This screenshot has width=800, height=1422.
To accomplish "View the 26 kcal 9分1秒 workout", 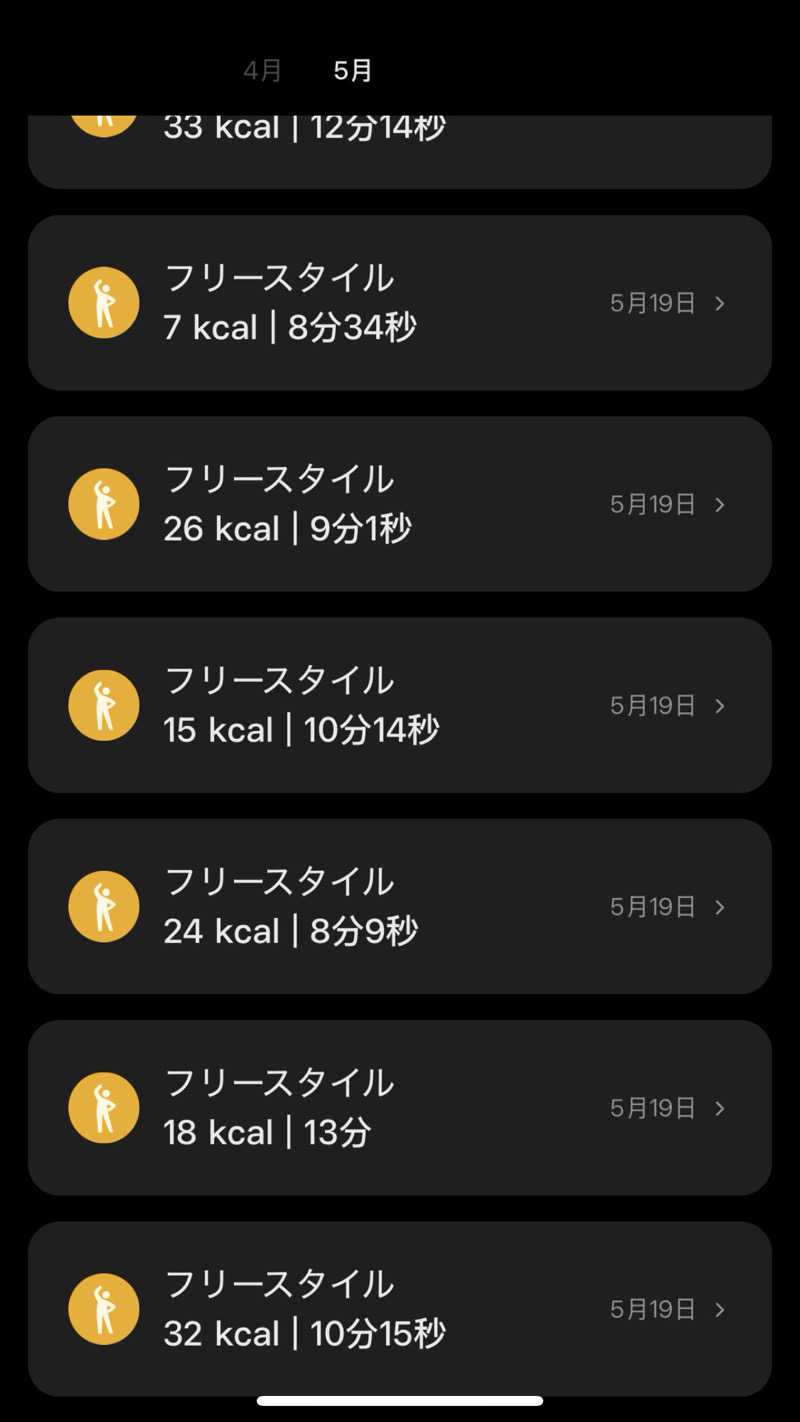I will click(x=400, y=504).
